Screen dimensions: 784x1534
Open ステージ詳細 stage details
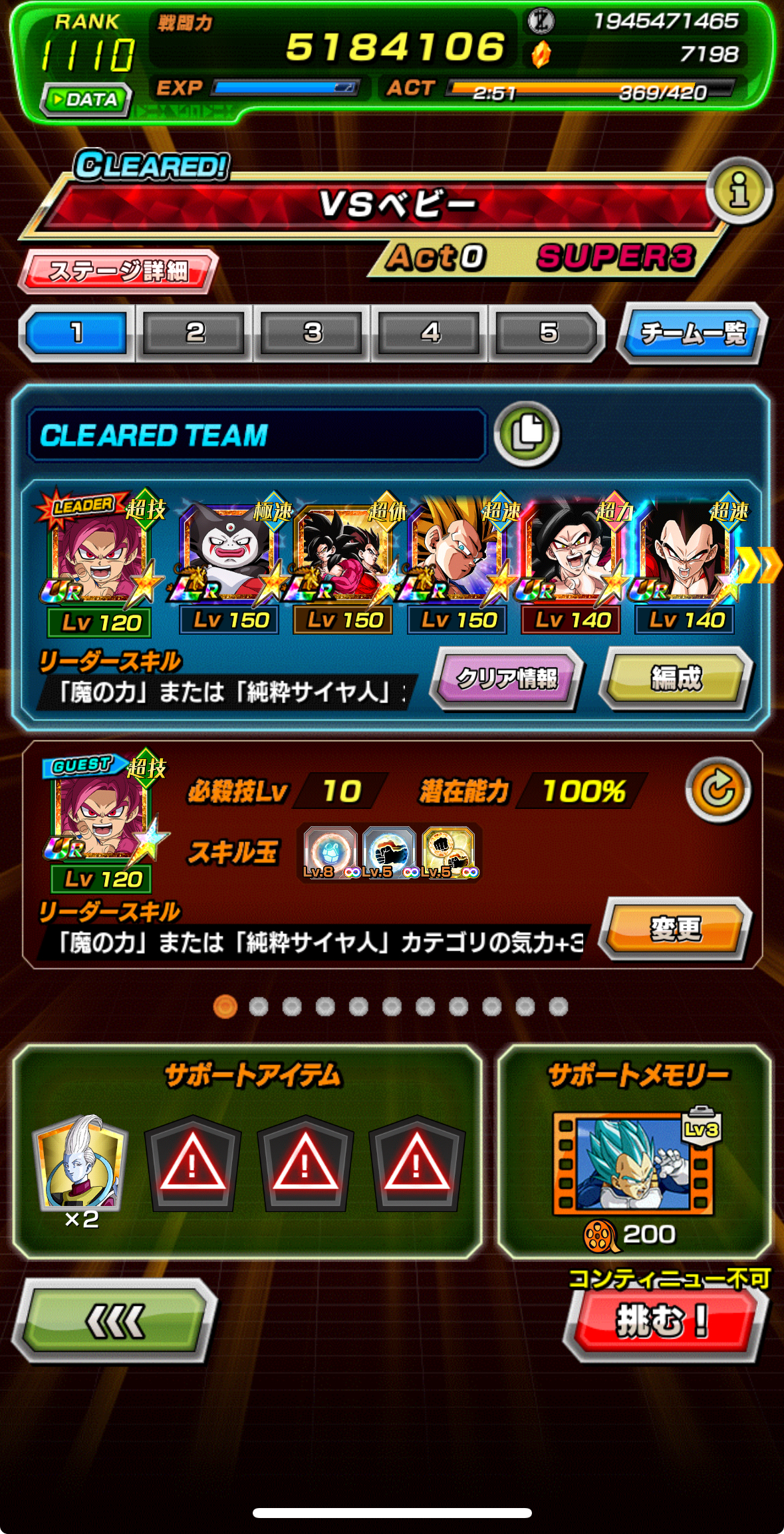118,271
